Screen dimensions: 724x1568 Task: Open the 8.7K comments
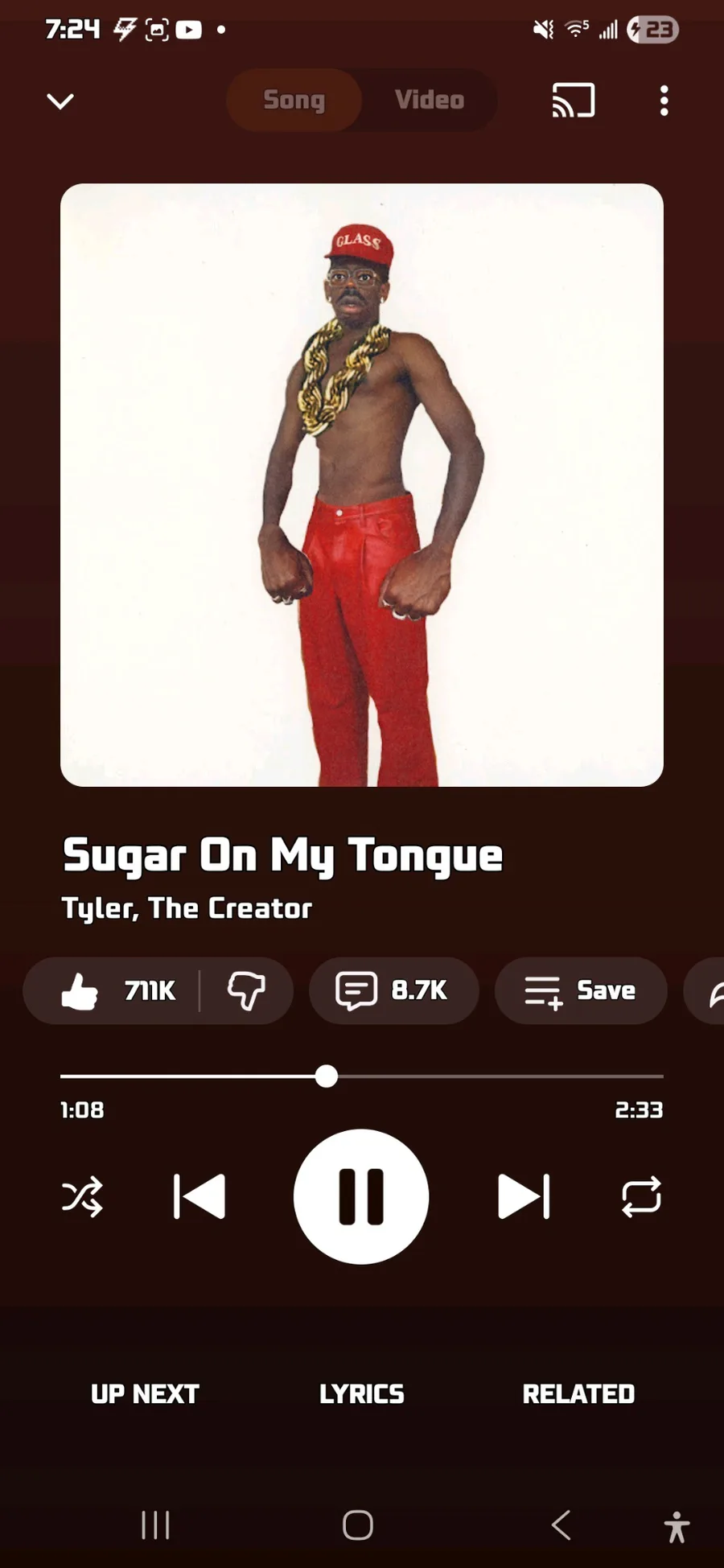point(393,990)
